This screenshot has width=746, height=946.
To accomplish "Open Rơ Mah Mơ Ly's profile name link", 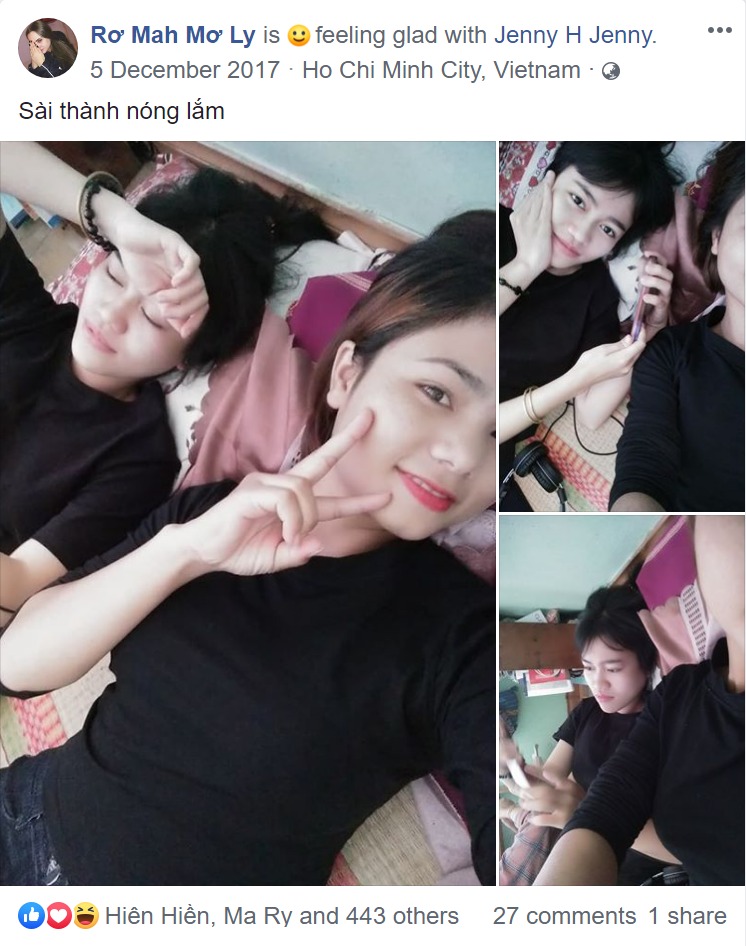I will [173, 36].
